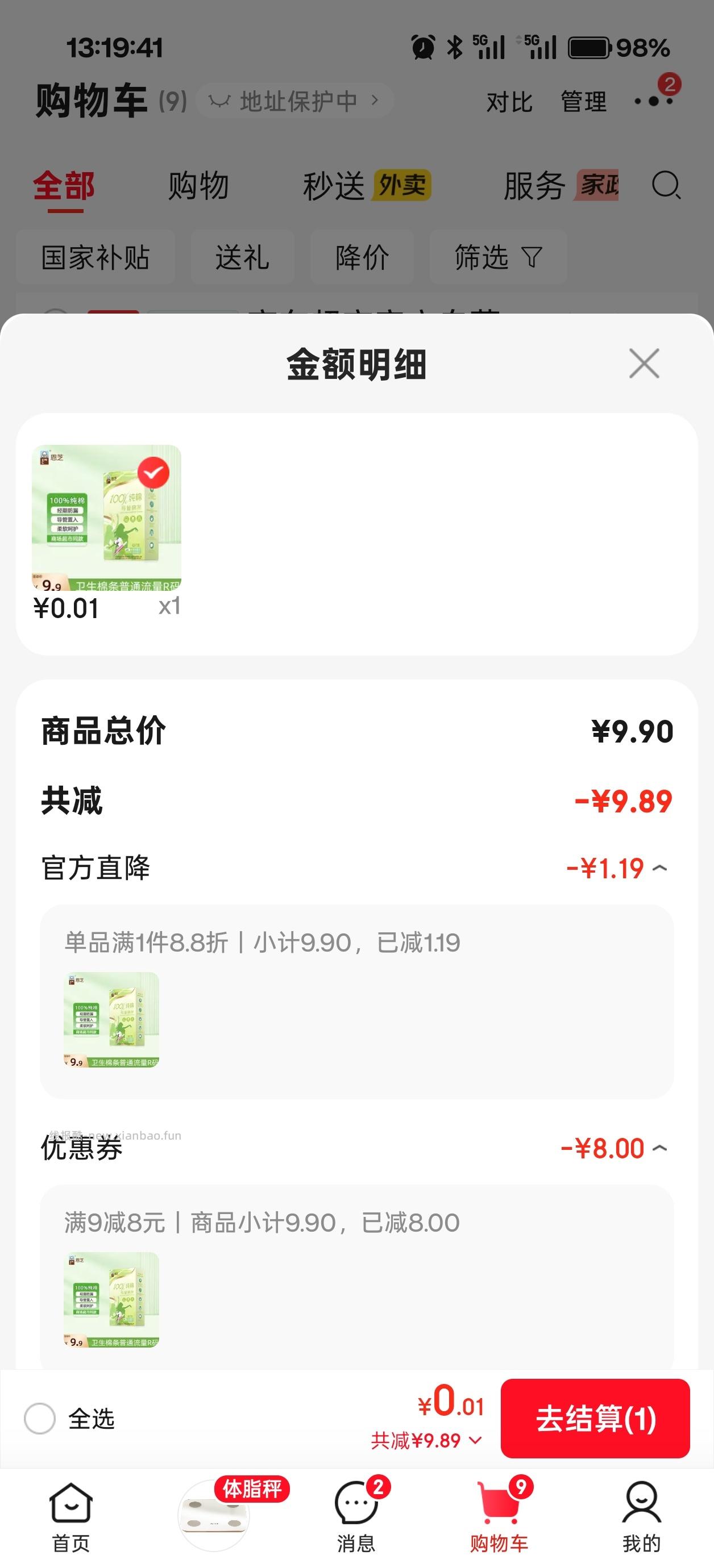Tap the 体脂秤 body fat scale icon
This screenshot has width=714, height=1568.
tap(213, 1516)
